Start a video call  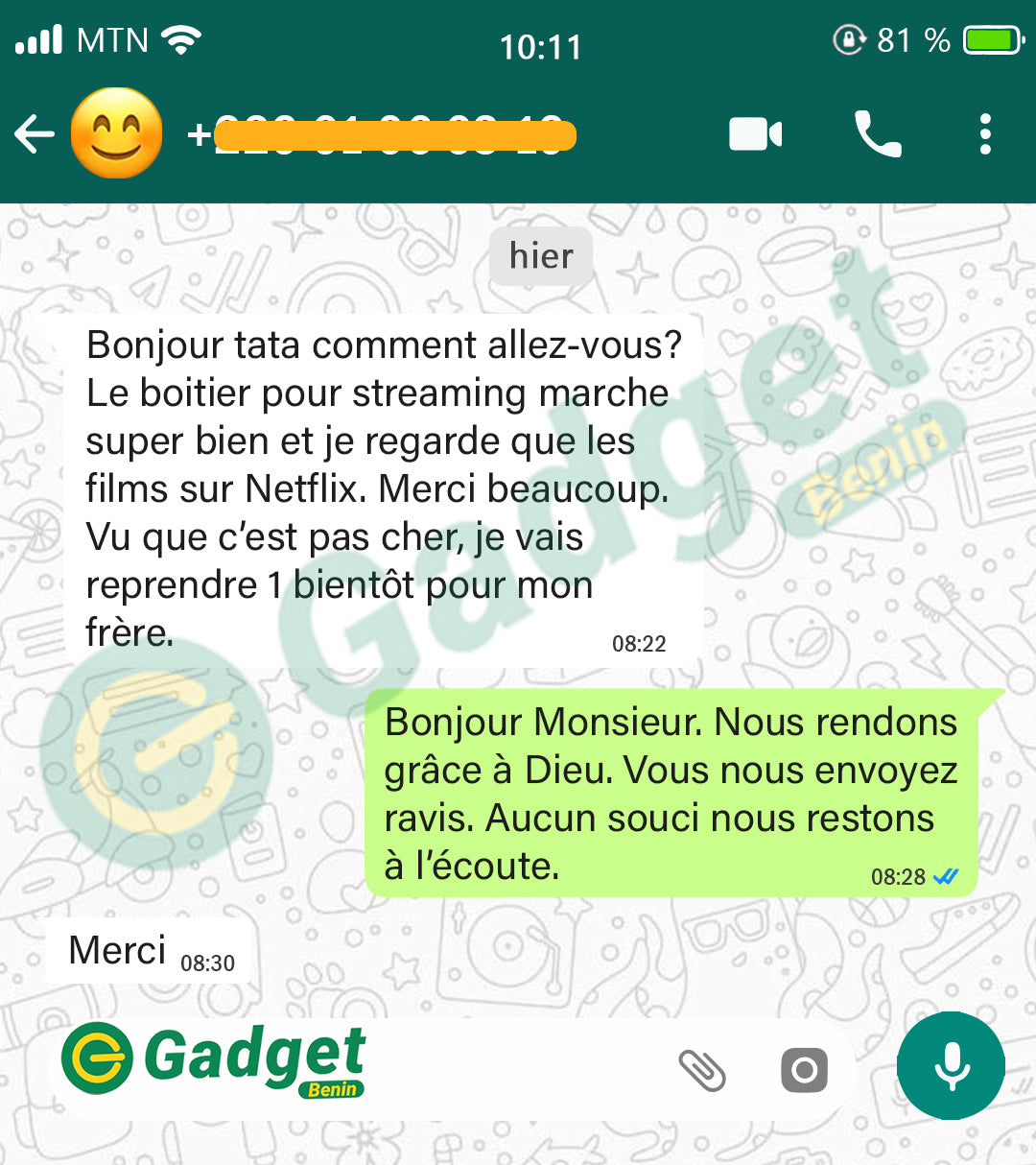[x=755, y=134]
